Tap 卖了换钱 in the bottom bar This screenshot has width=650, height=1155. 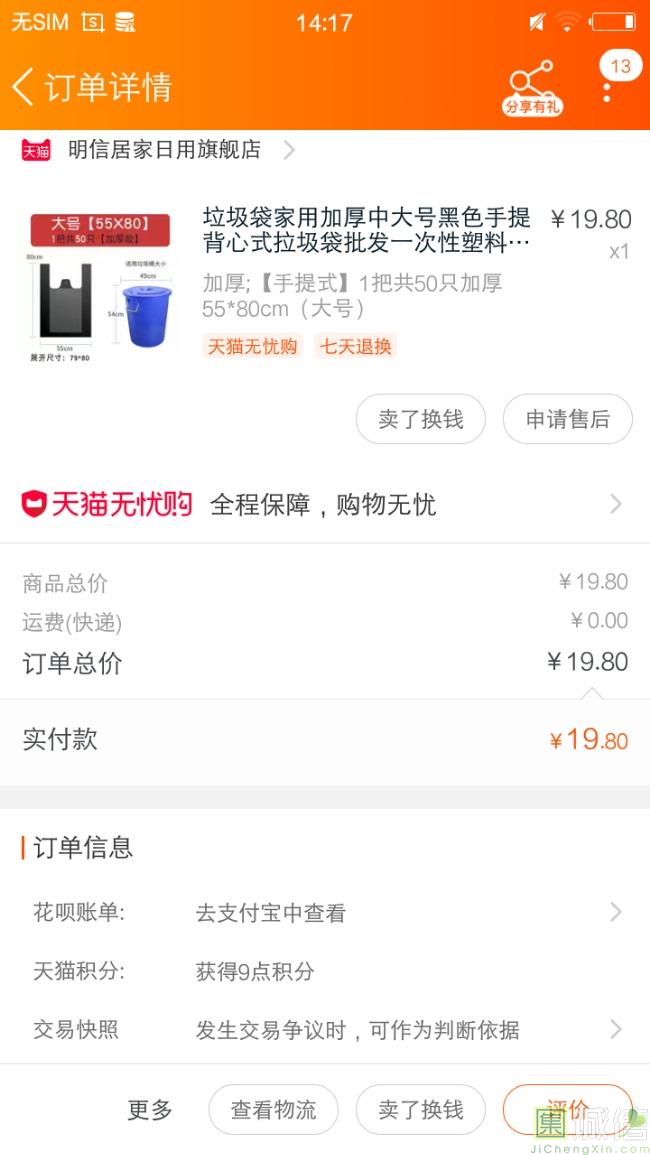click(x=421, y=1109)
